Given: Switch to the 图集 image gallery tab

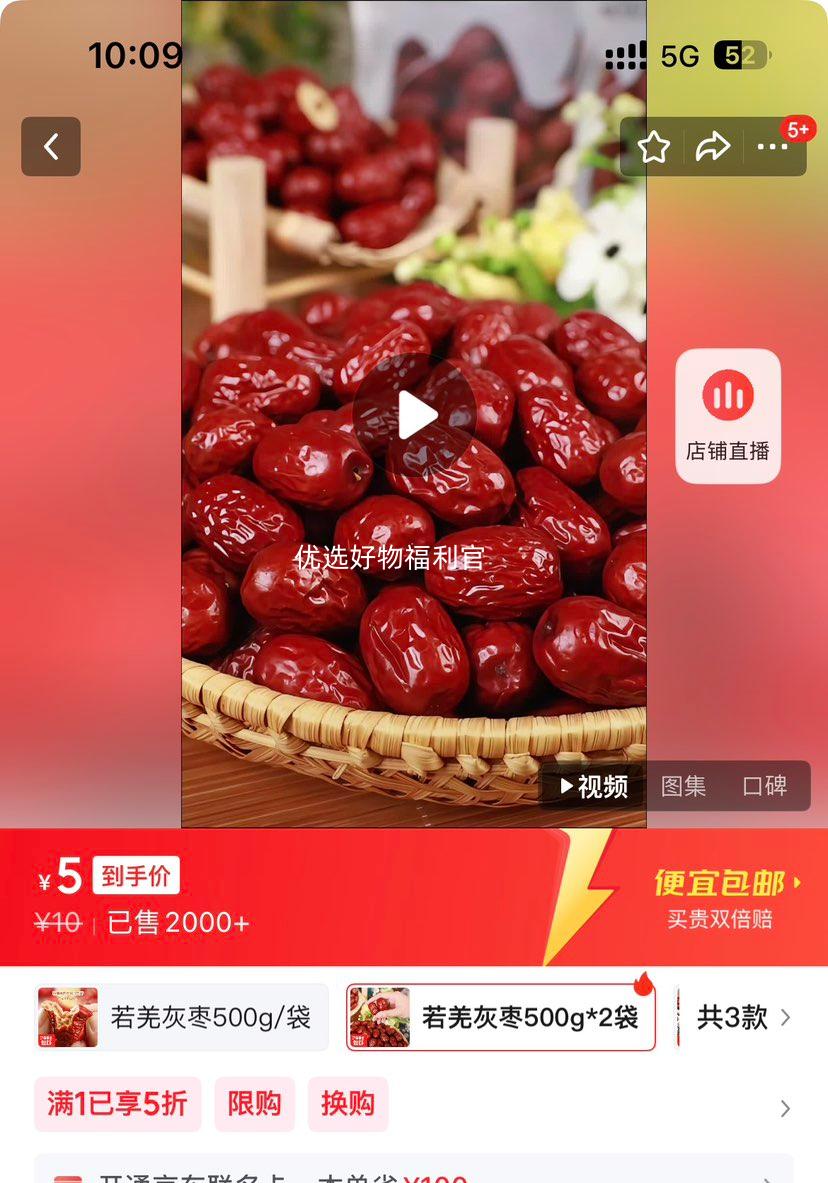Looking at the screenshot, I should click(x=682, y=787).
